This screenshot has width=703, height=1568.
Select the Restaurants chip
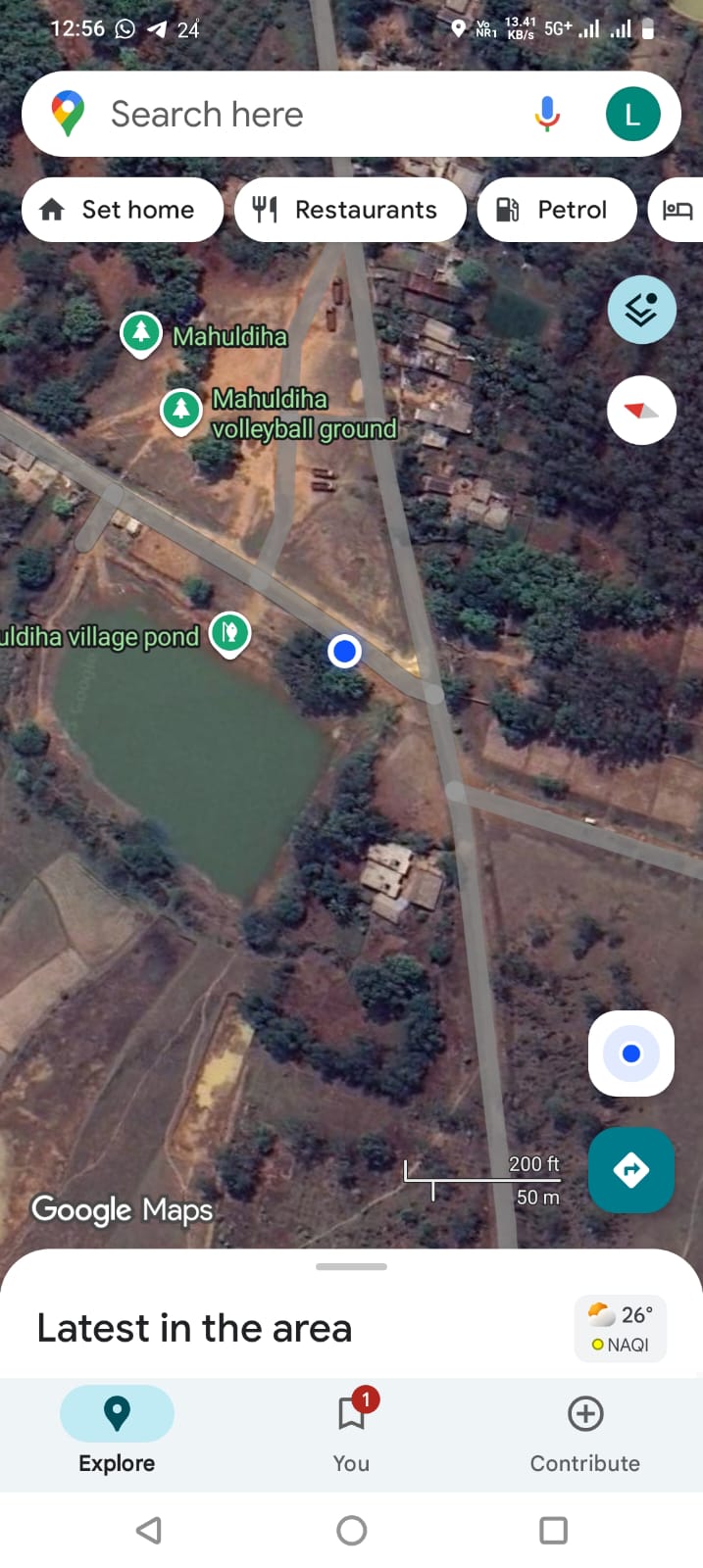tap(350, 210)
